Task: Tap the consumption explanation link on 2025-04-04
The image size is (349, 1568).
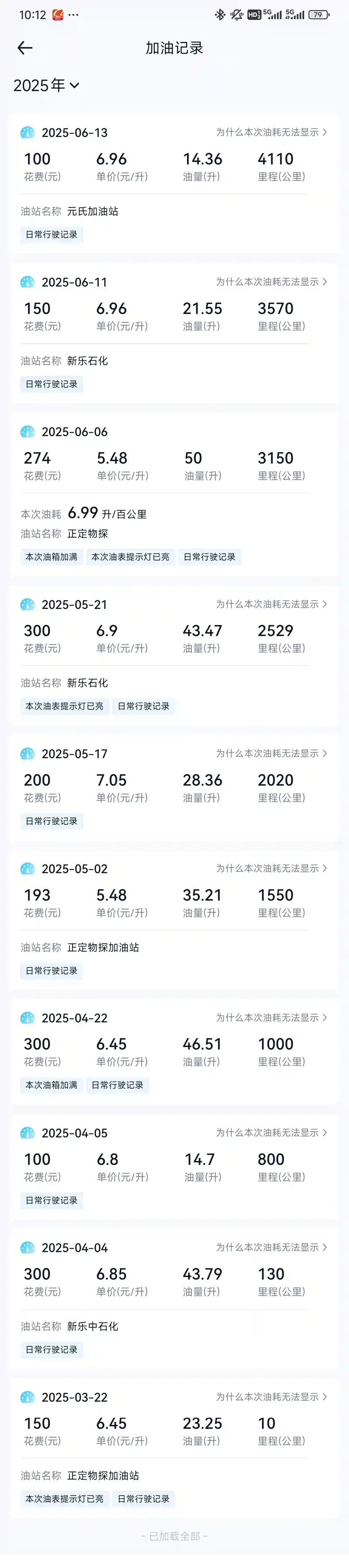Action: [271, 1247]
